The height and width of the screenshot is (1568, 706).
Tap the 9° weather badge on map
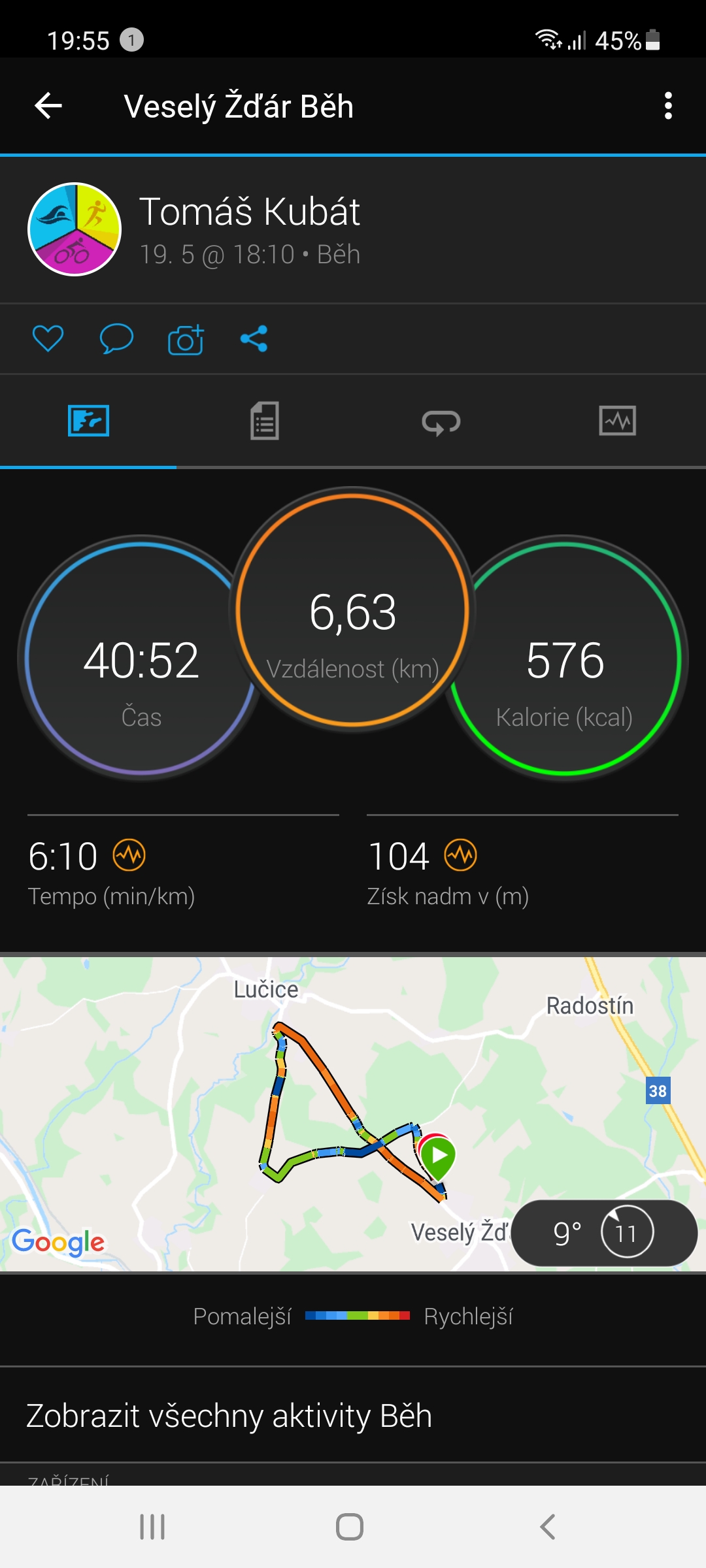[604, 1233]
